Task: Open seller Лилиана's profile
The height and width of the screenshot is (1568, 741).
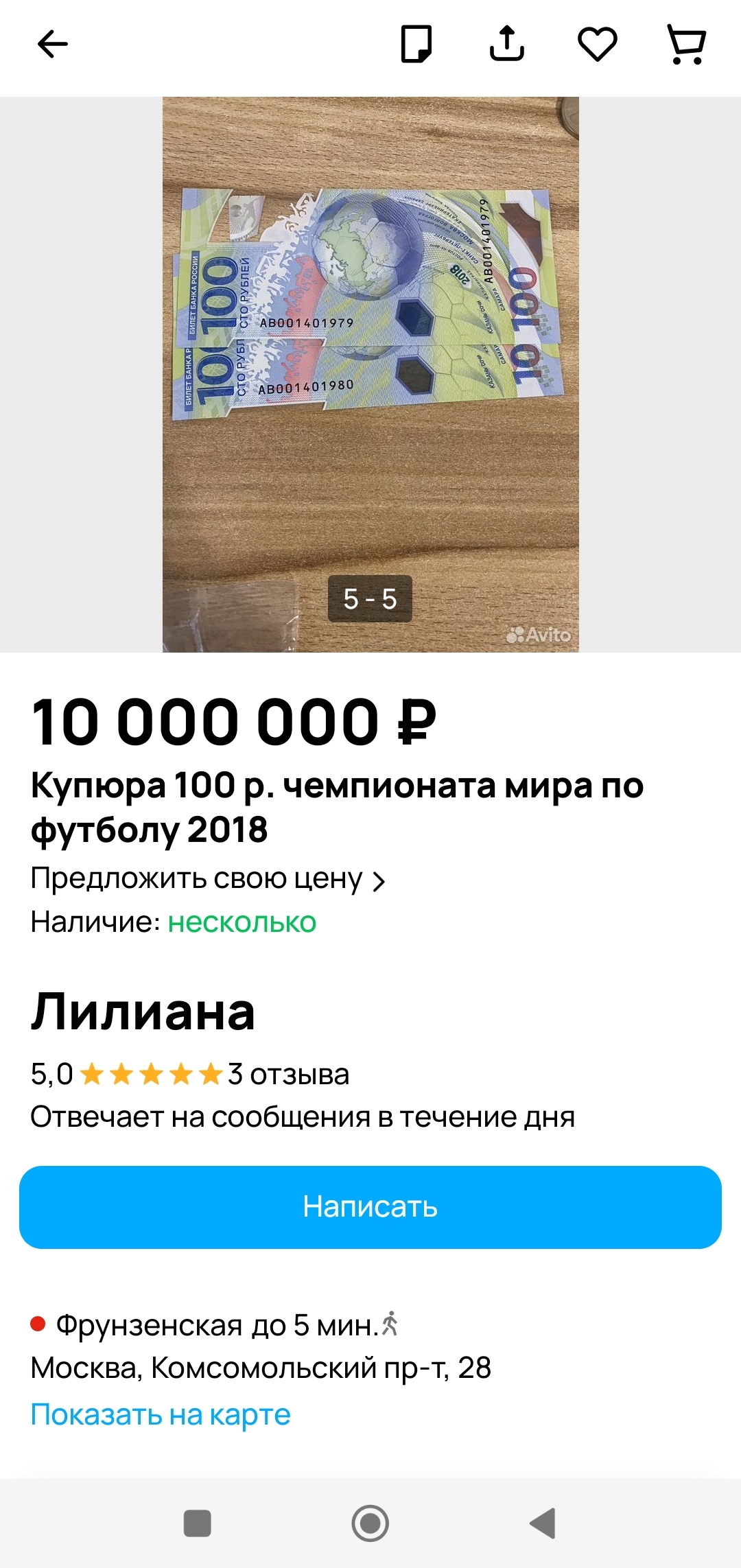Action: (x=143, y=1012)
